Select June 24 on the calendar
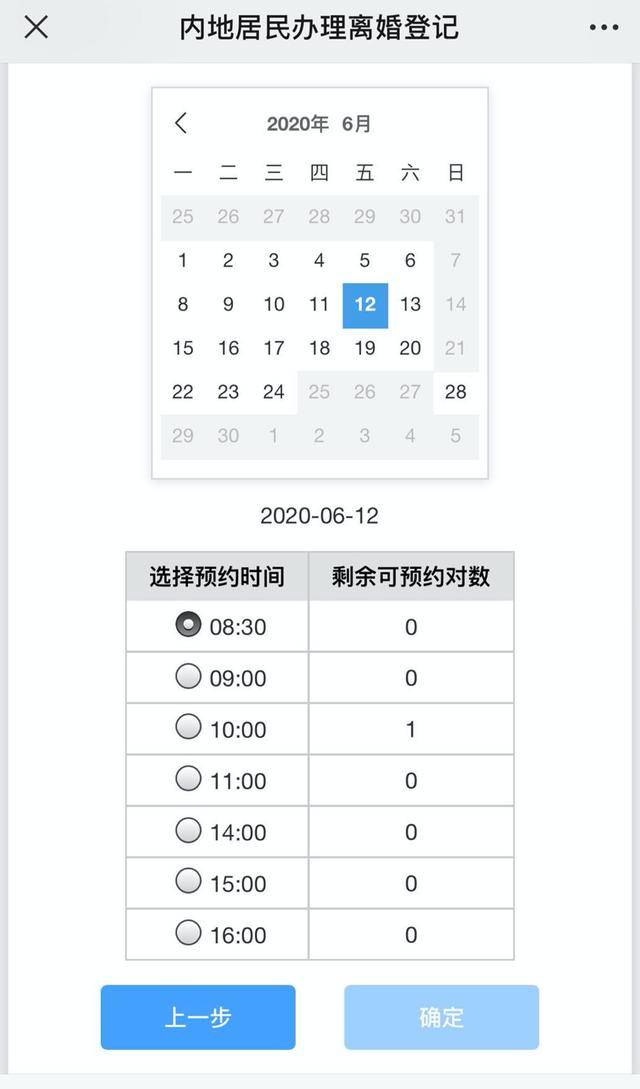 [x=274, y=392]
